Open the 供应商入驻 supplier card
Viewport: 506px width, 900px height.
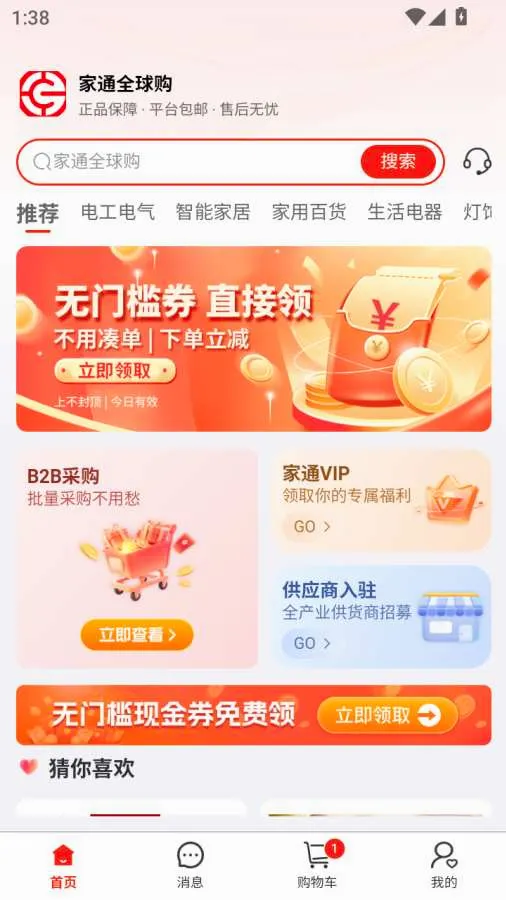(x=381, y=616)
